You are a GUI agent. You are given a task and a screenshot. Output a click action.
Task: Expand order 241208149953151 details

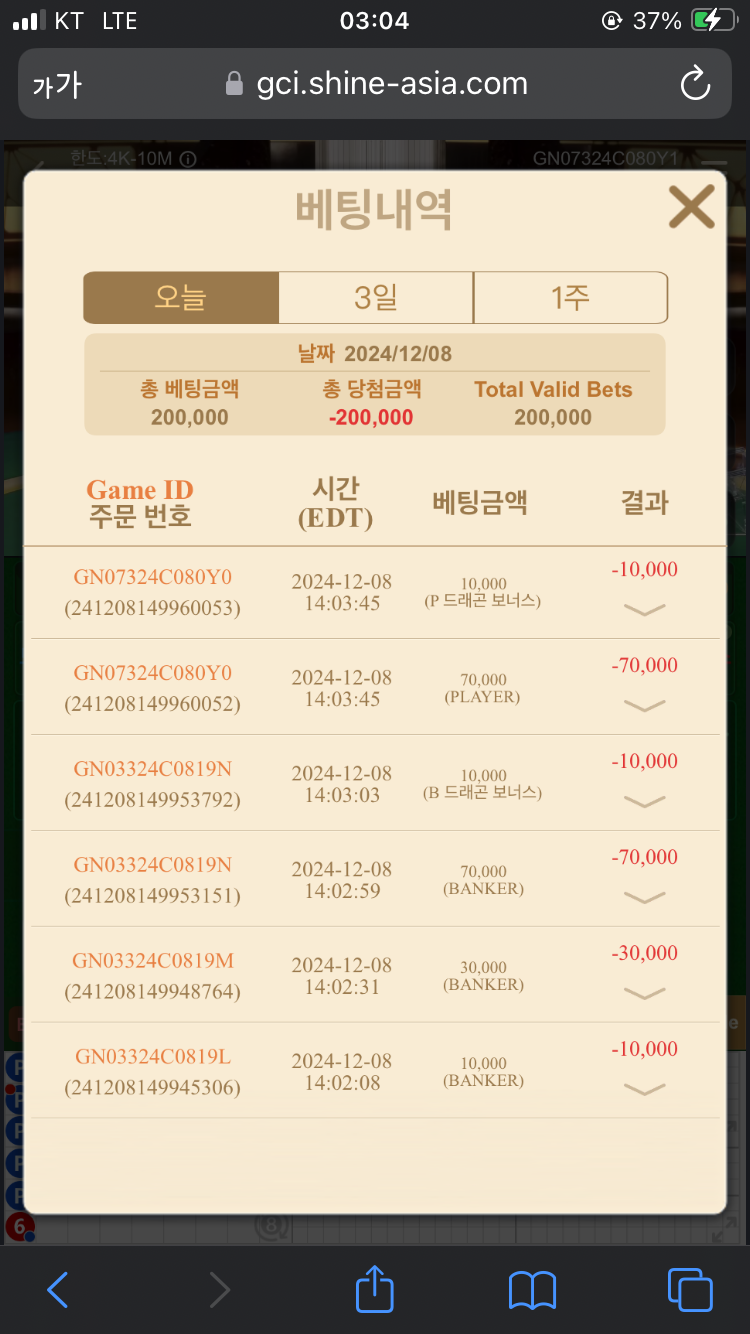(644, 898)
